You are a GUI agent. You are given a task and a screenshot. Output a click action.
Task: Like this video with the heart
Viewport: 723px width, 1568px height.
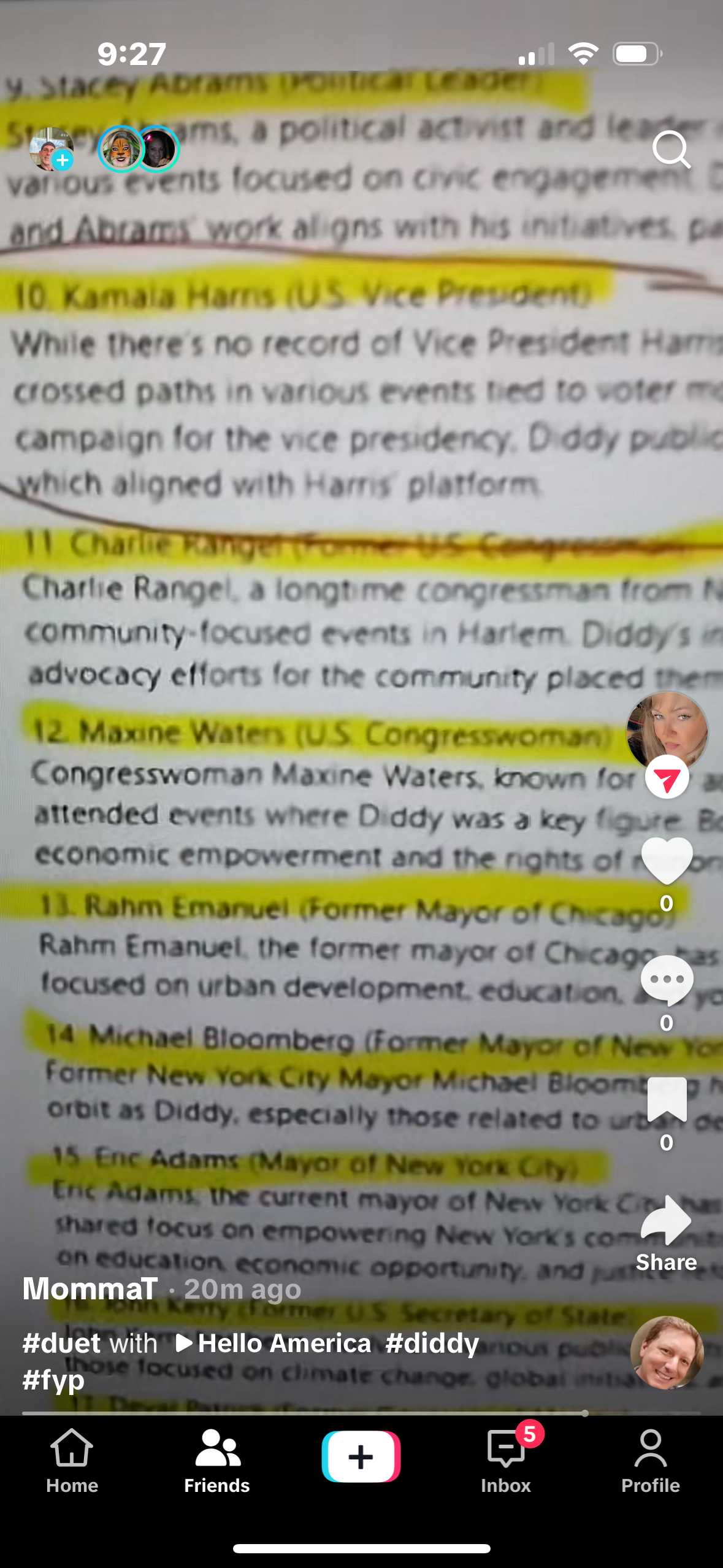[x=667, y=860]
